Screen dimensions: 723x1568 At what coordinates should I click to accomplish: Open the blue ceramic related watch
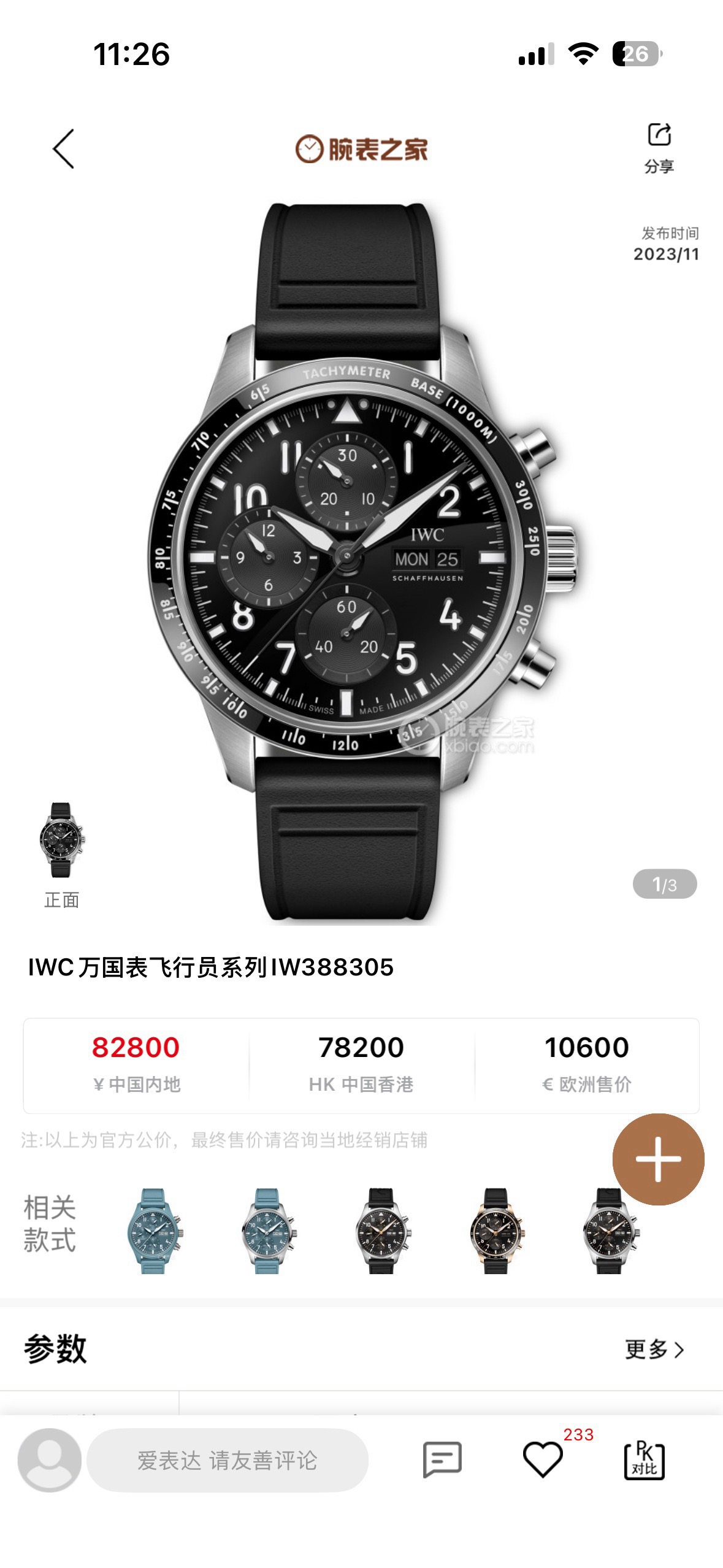[x=154, y=1231]
